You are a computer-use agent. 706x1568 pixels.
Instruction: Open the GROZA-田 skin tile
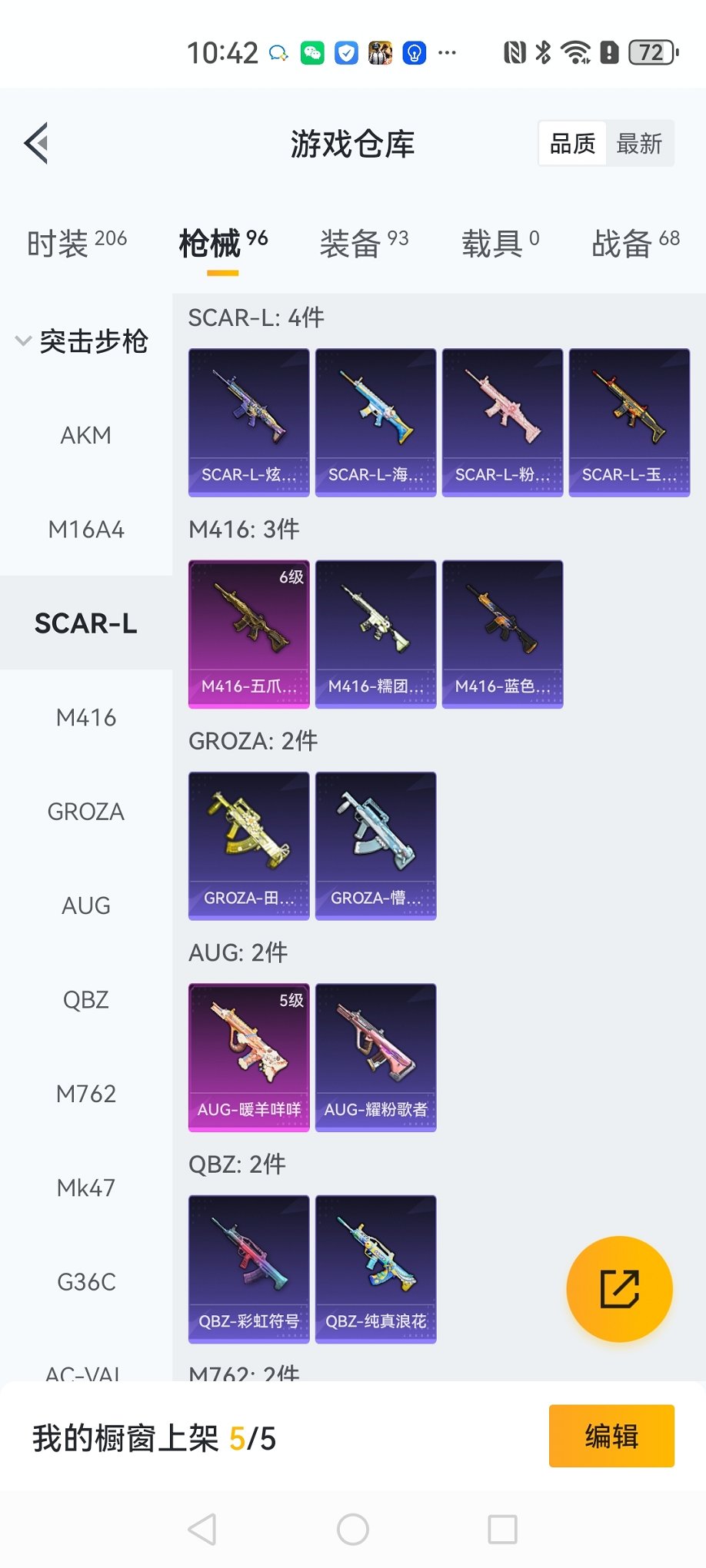coord(249,845)
